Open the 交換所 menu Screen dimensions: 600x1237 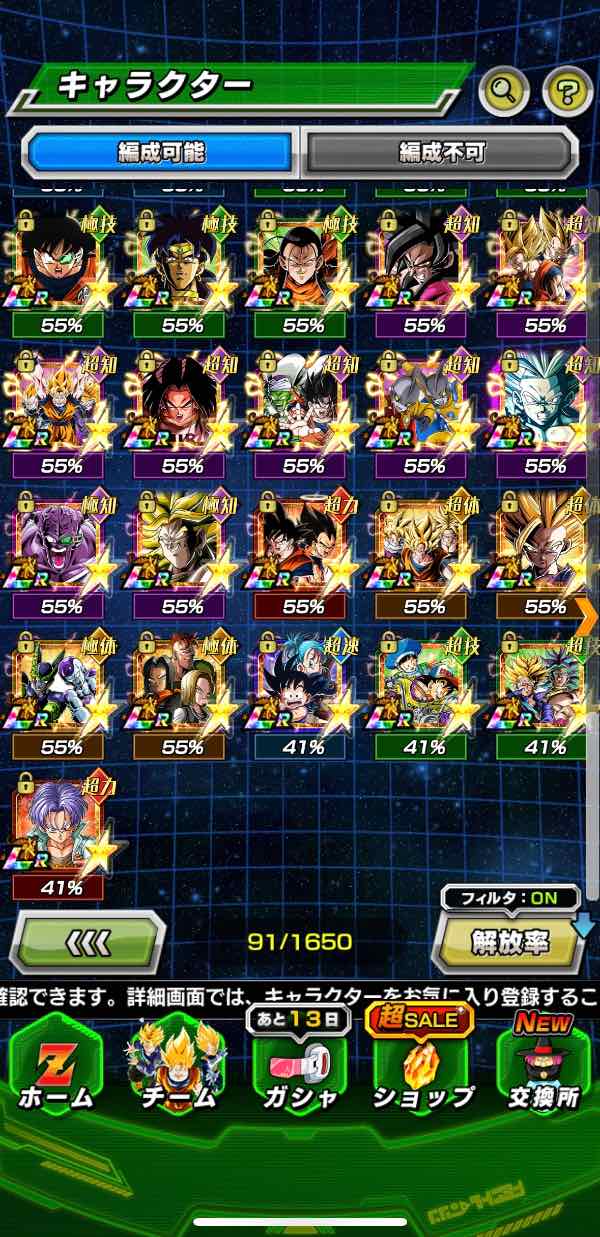[543, 1070]
